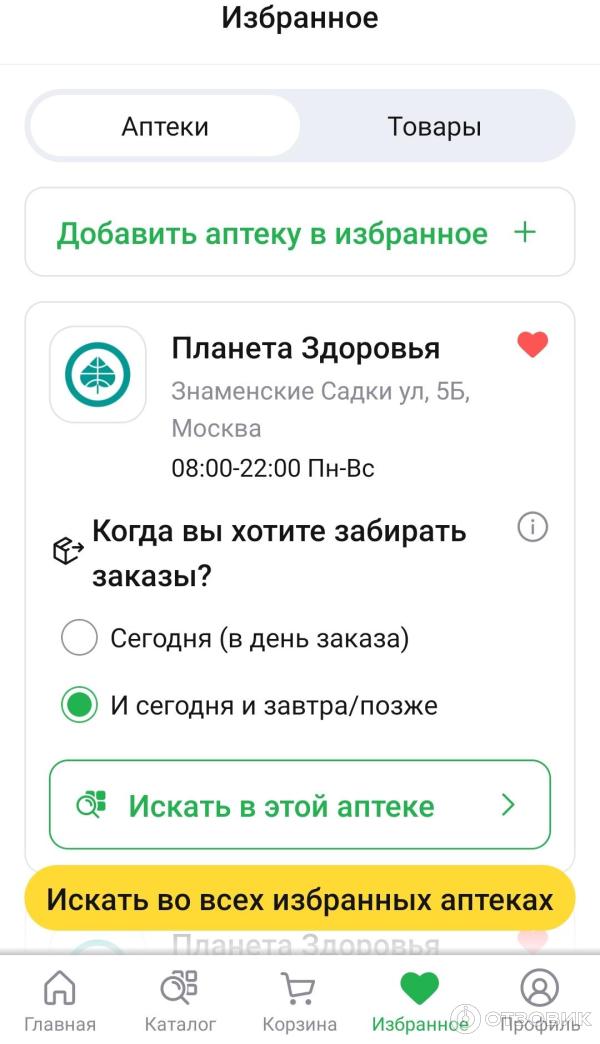Tap Добавить аптеку в избранное
The width and height of the screenshot is (600, 1044).
click(x=299, y=233)
